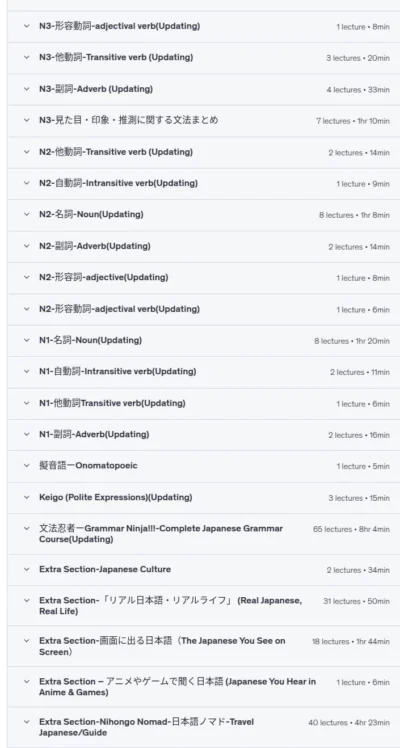Expand Extra Section-Japanese Culture
This screenshot has height=748, width=400.
(204, 570)
